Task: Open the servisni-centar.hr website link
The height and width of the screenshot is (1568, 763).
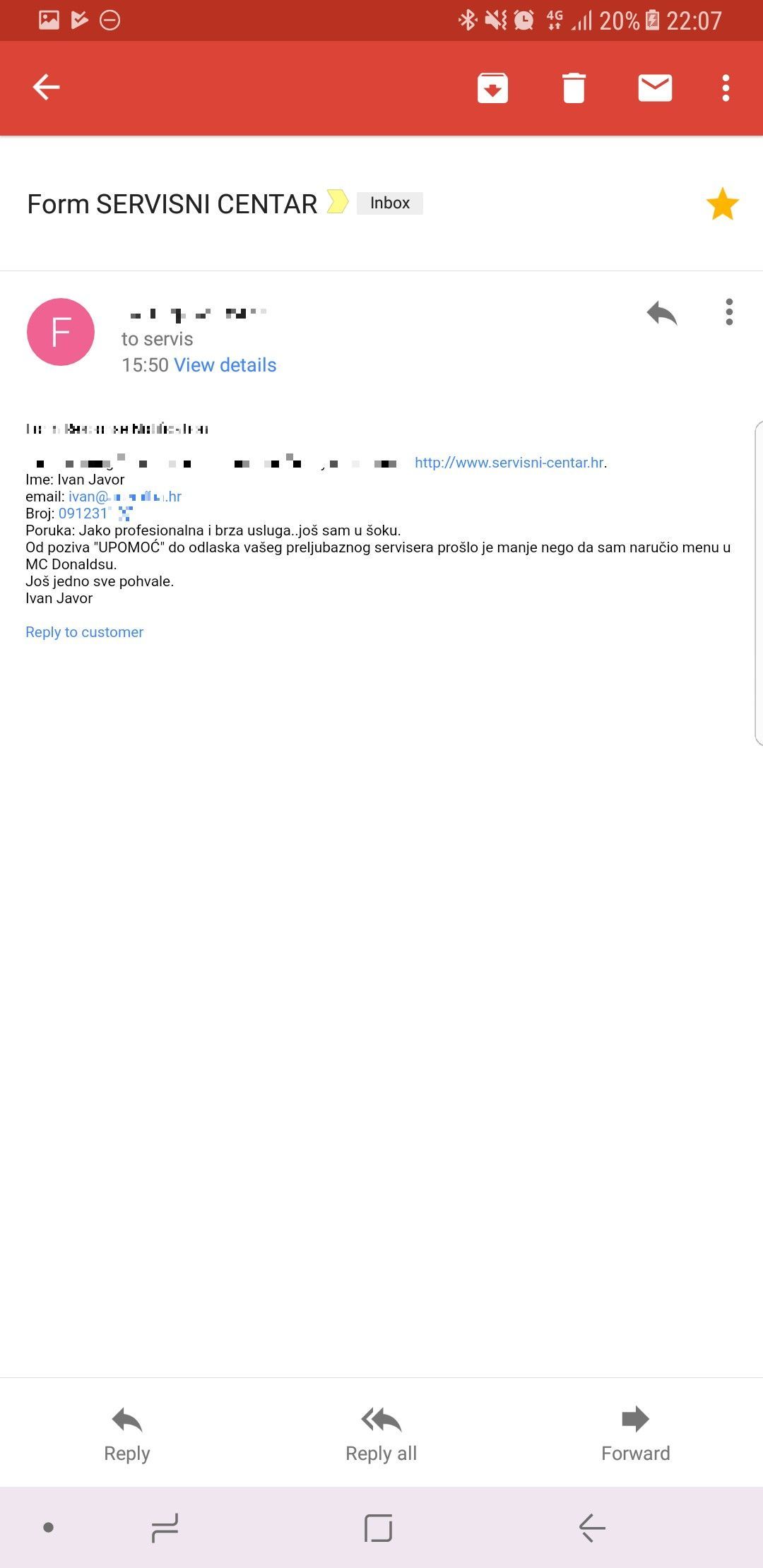Action: pos(509,463)
